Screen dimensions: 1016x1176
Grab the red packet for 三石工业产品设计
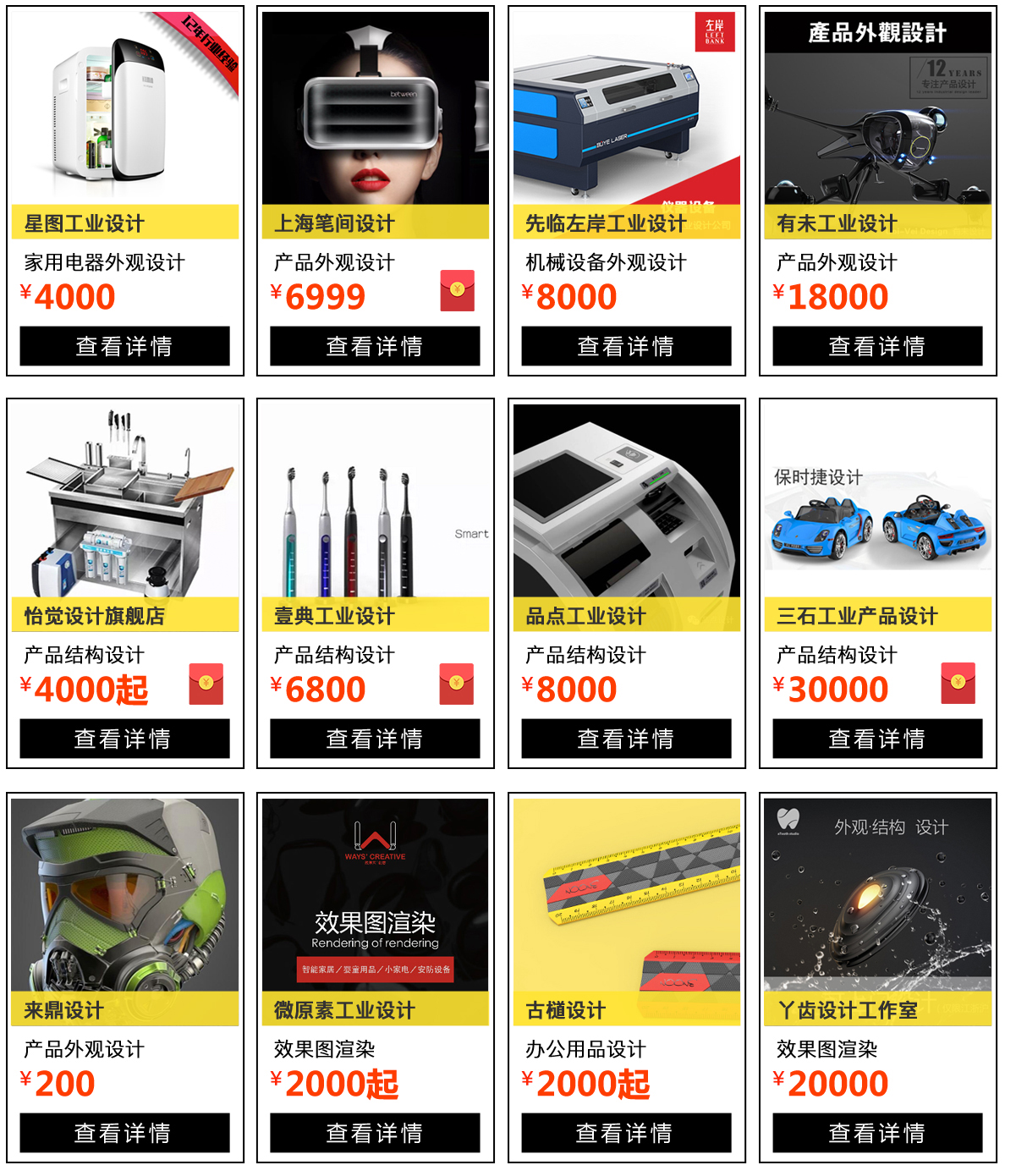(958, 684)
